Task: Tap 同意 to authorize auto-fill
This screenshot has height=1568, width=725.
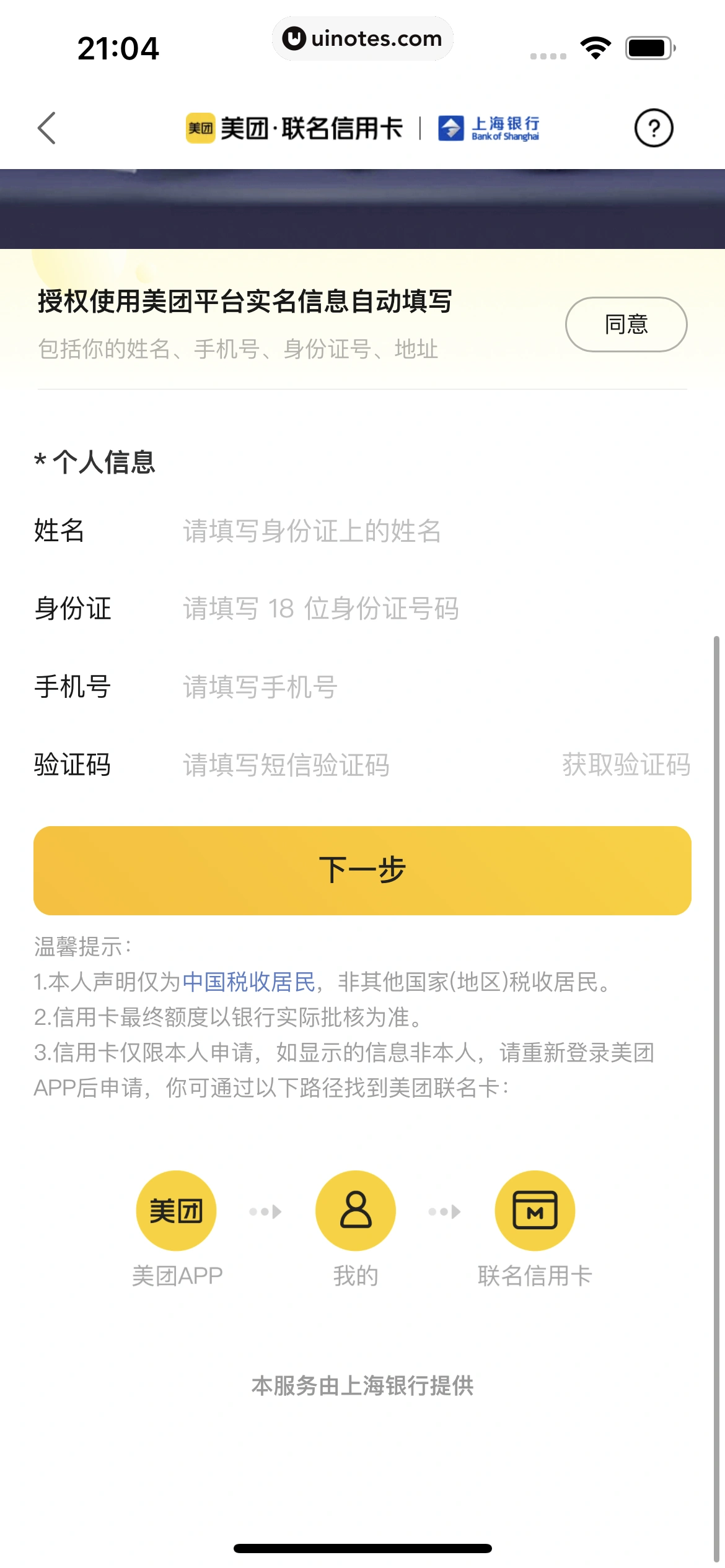Action: click(x=626, y=324)
